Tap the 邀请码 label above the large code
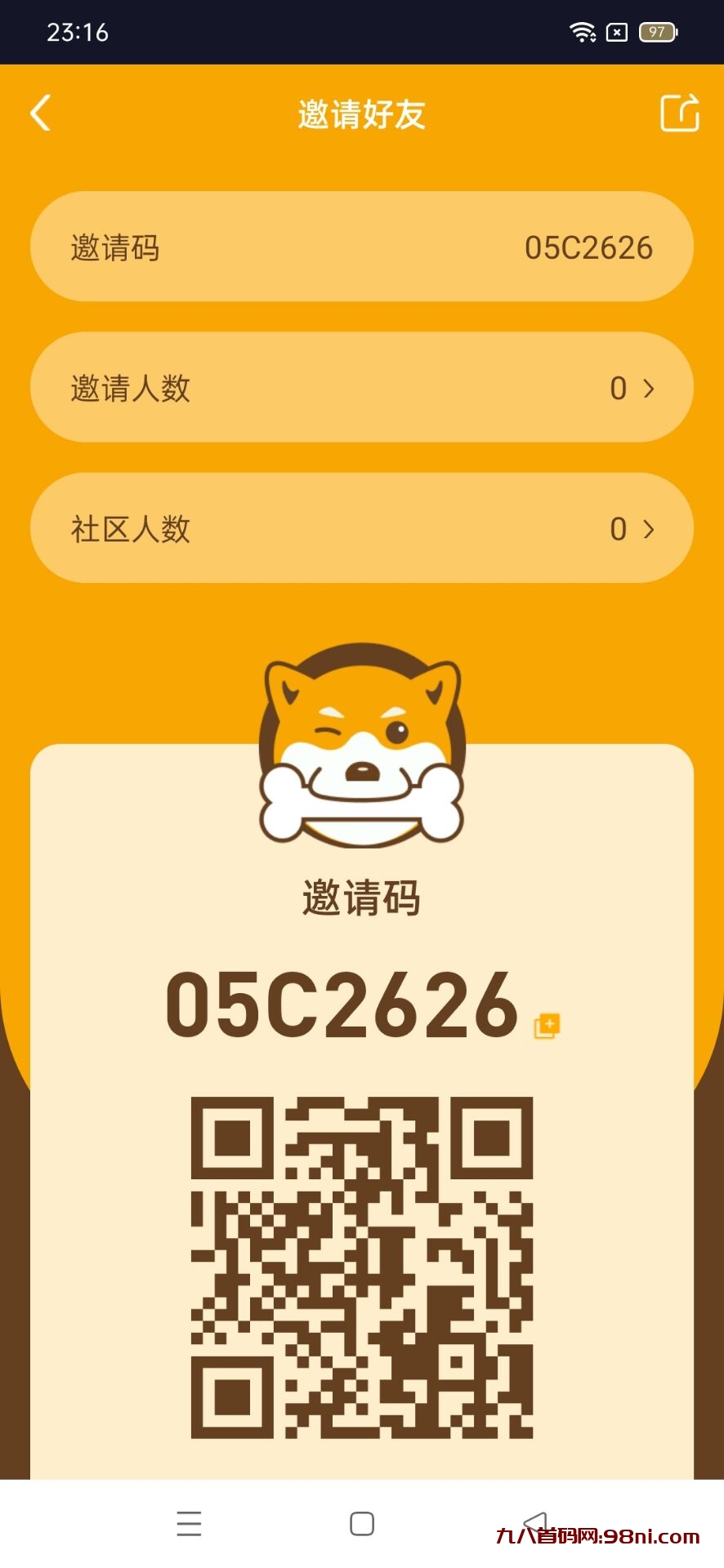This screenshot has width=724, height=1568. tap(360, 897)
